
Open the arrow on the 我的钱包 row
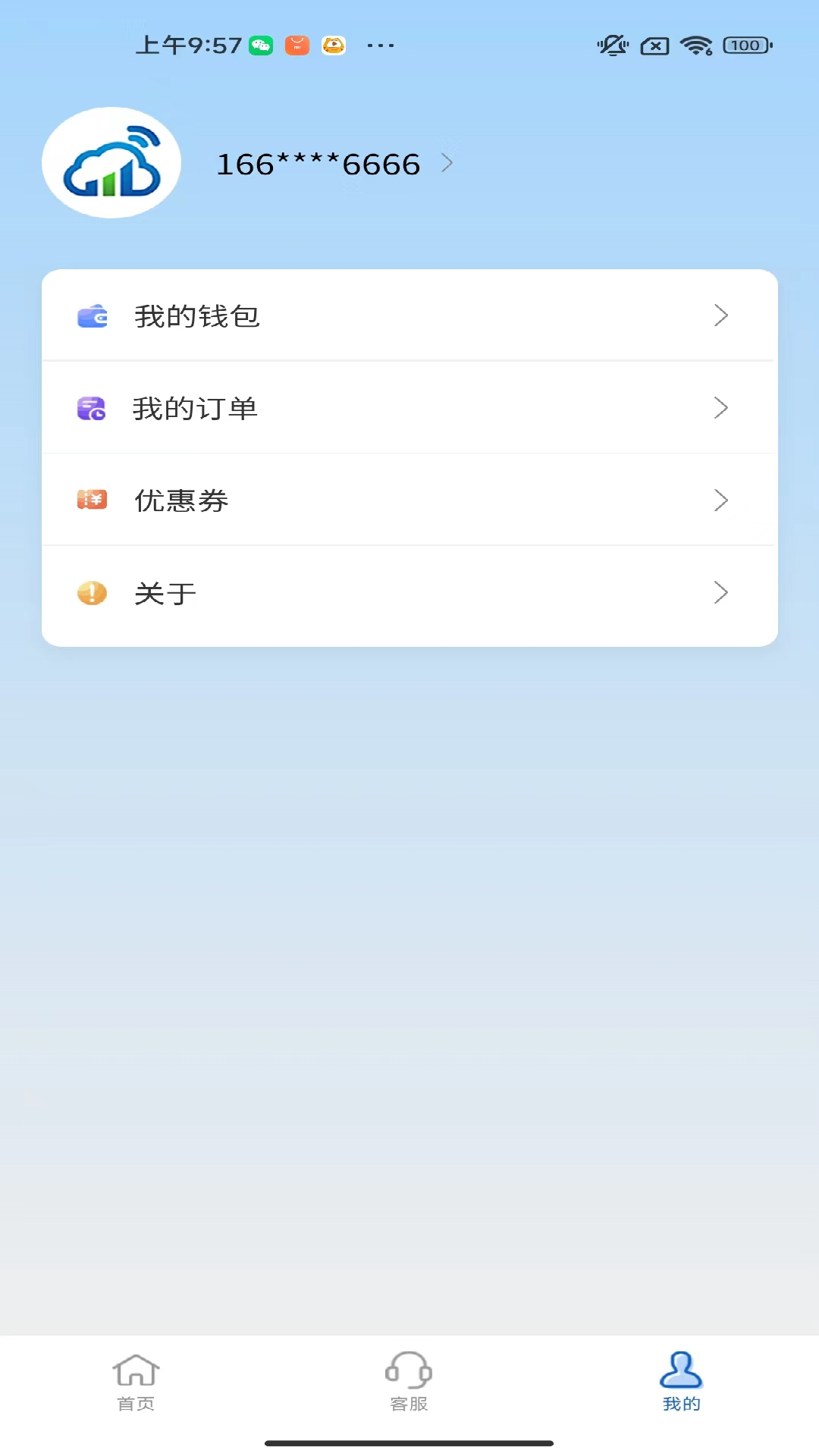[x=721, y=316]
